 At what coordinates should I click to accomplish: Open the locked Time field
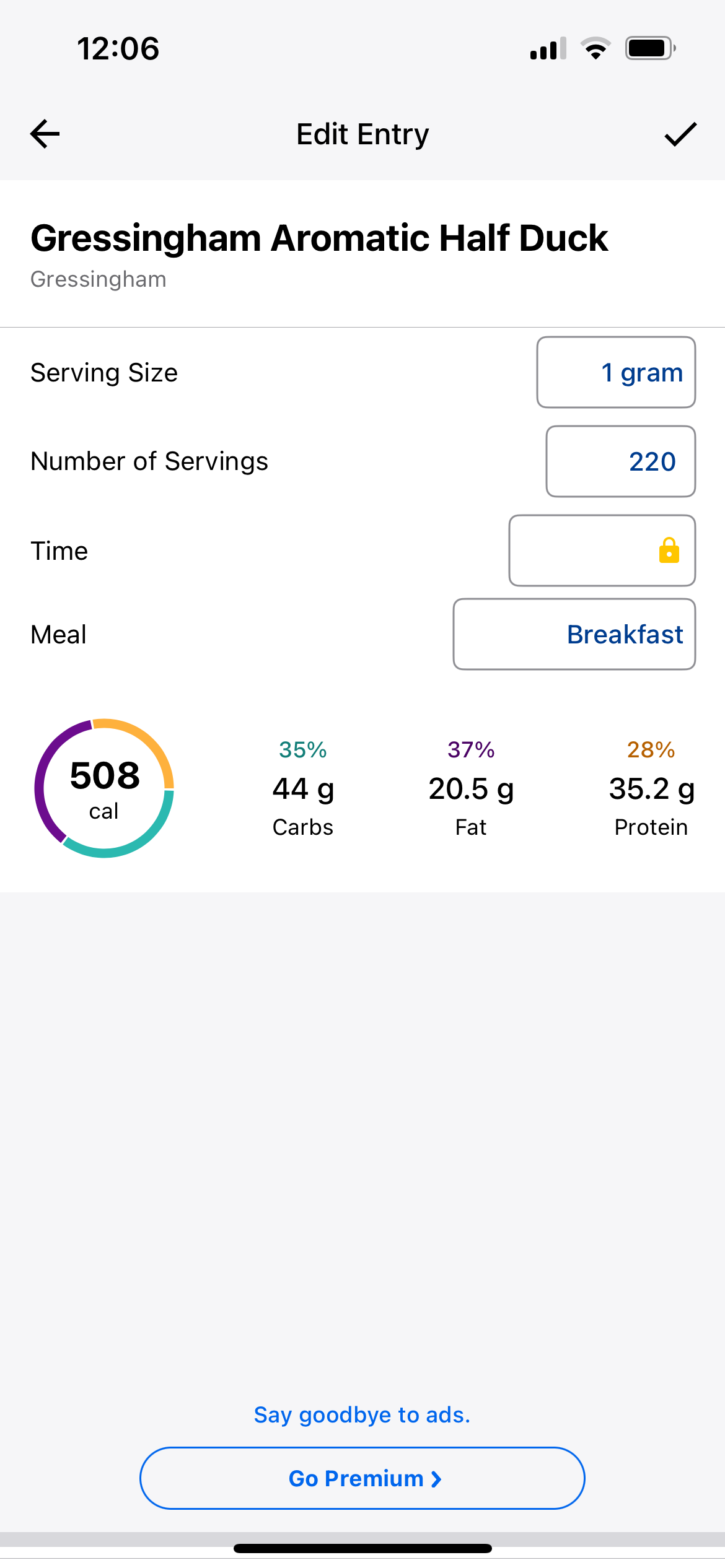coord(602,551)
